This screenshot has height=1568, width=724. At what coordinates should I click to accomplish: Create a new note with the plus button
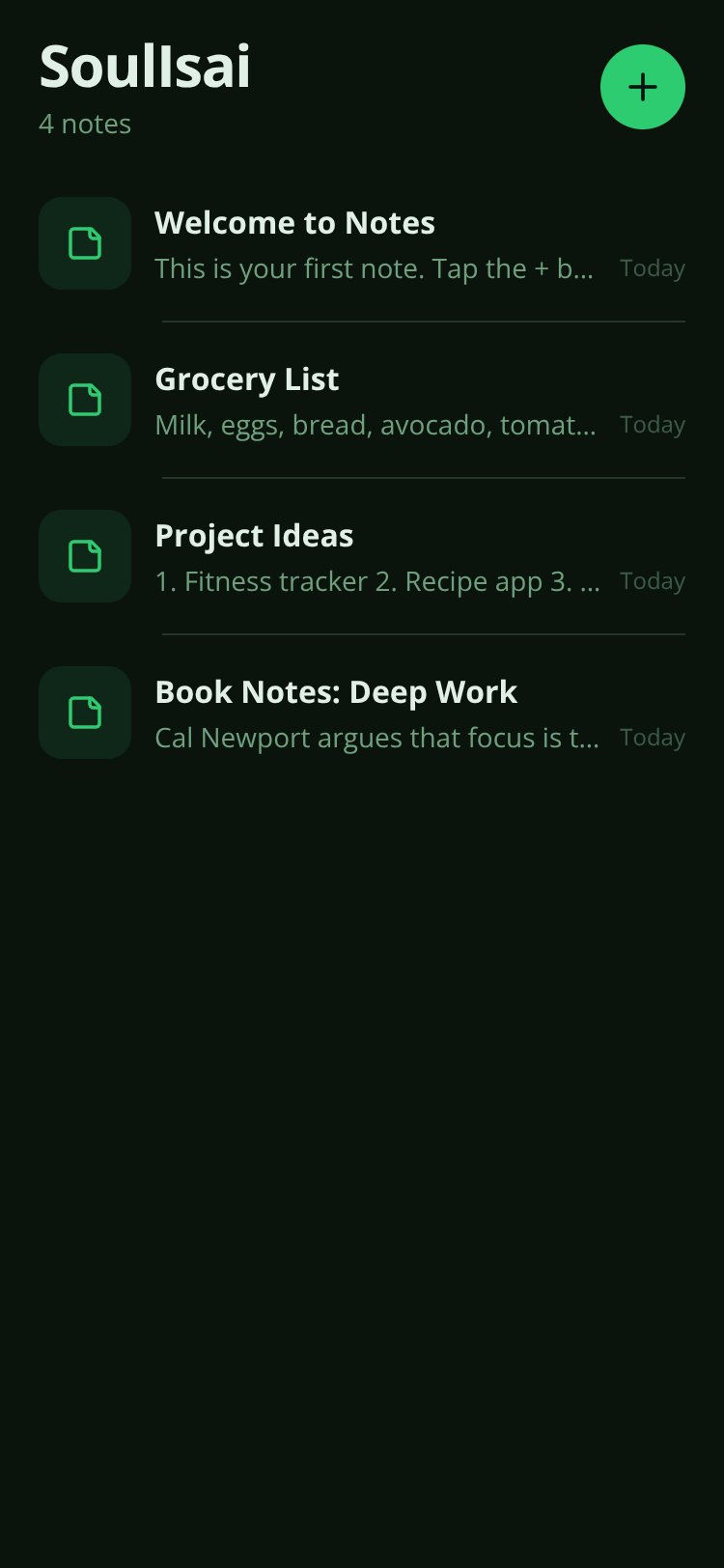point(643,87)
